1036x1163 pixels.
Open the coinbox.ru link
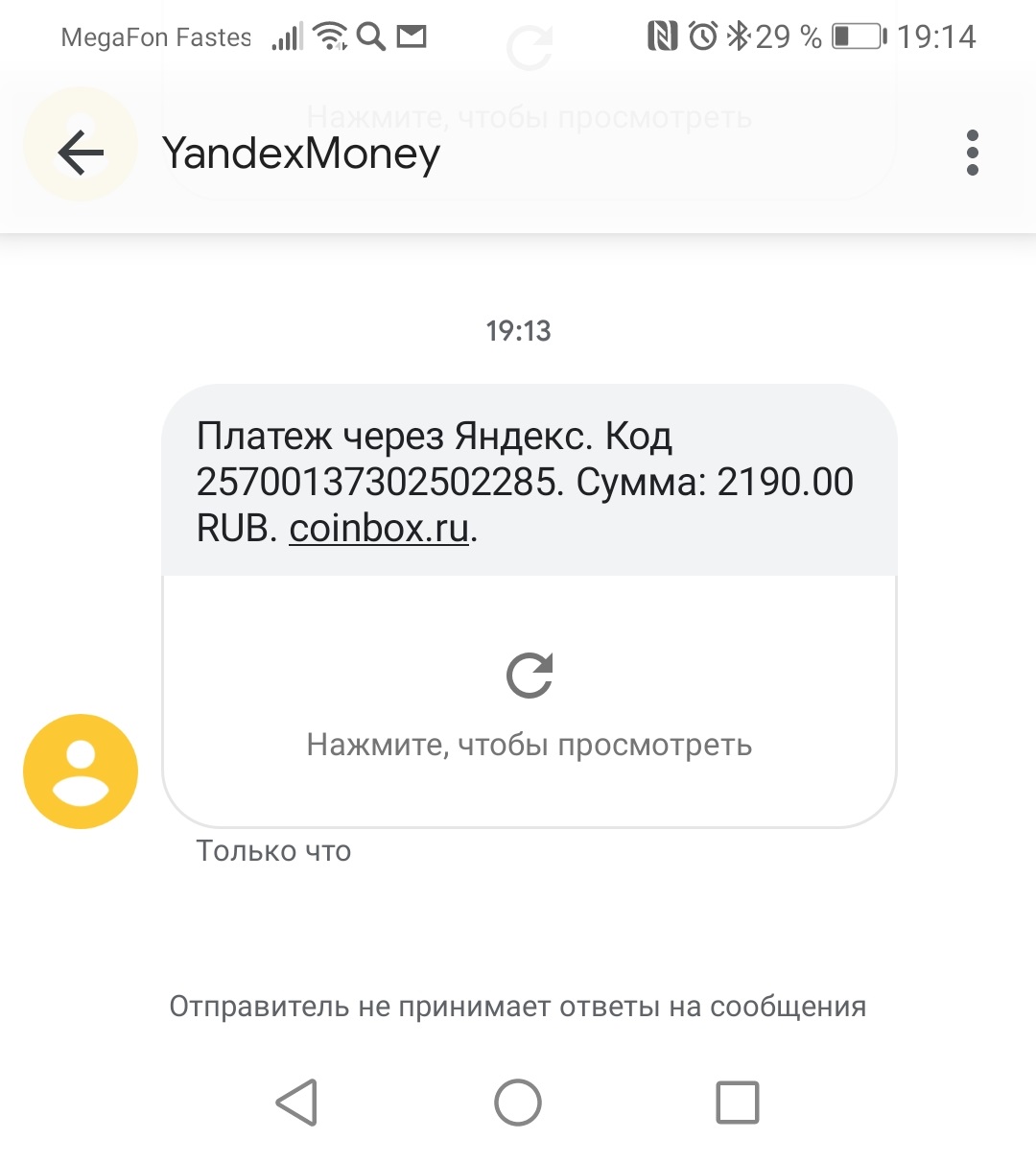[379, 529]
